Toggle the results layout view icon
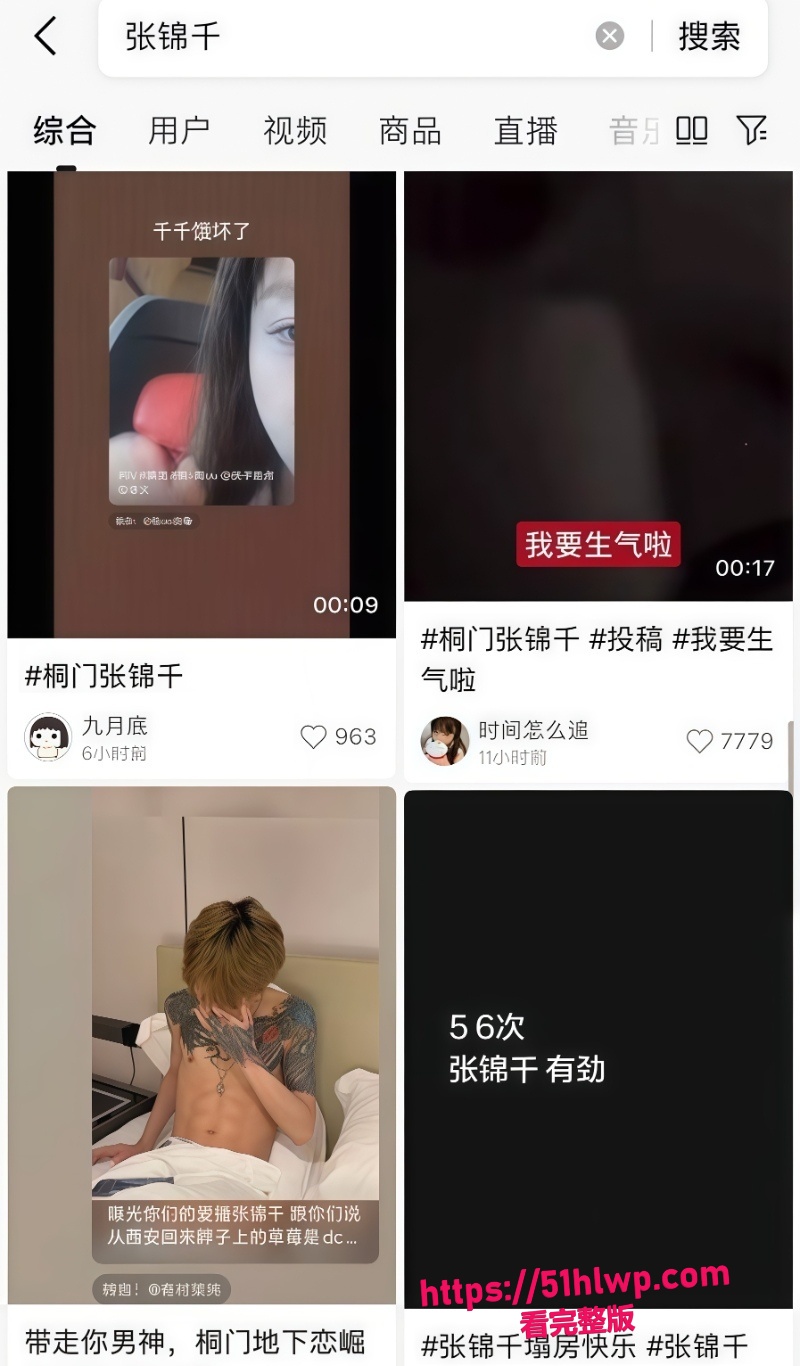The width and height of the screenshot is (800, 1366). pos(692,130)
